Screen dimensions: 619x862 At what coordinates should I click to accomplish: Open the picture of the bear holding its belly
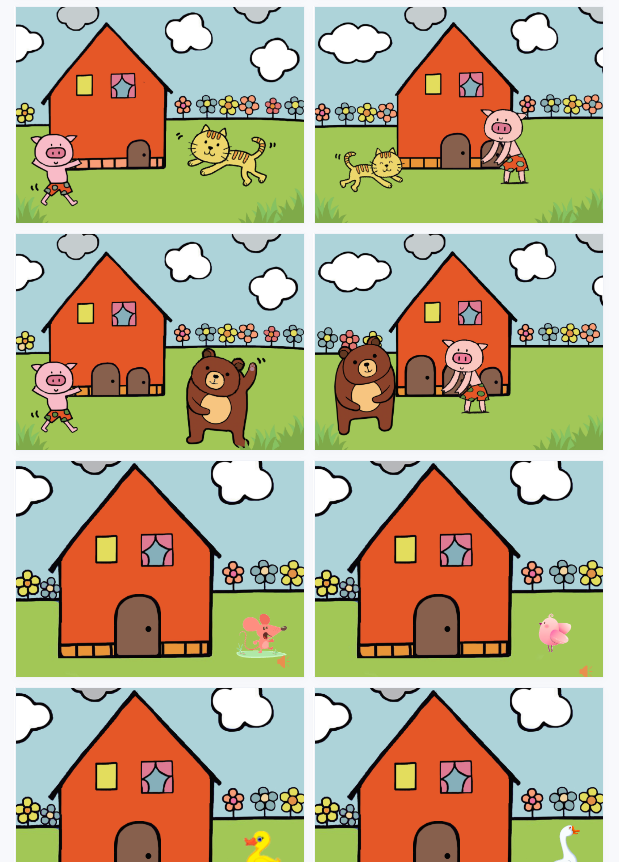coord(459,342)
